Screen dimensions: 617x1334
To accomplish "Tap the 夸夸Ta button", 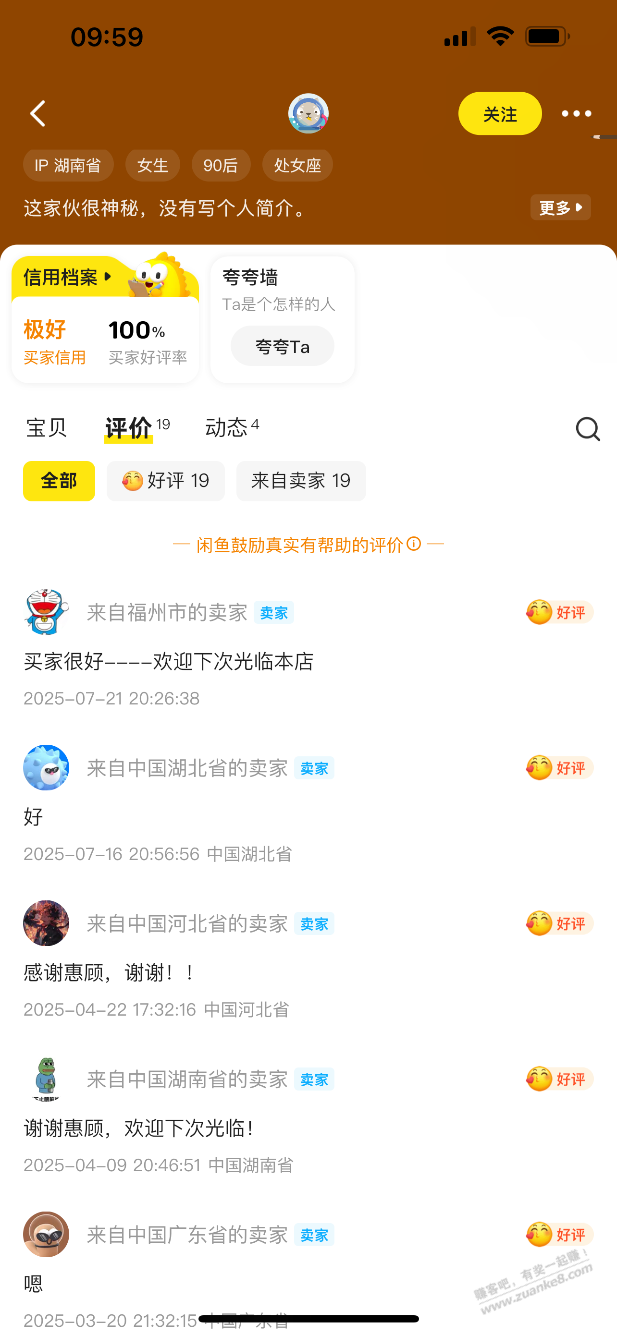I will (x=282, y=347).
